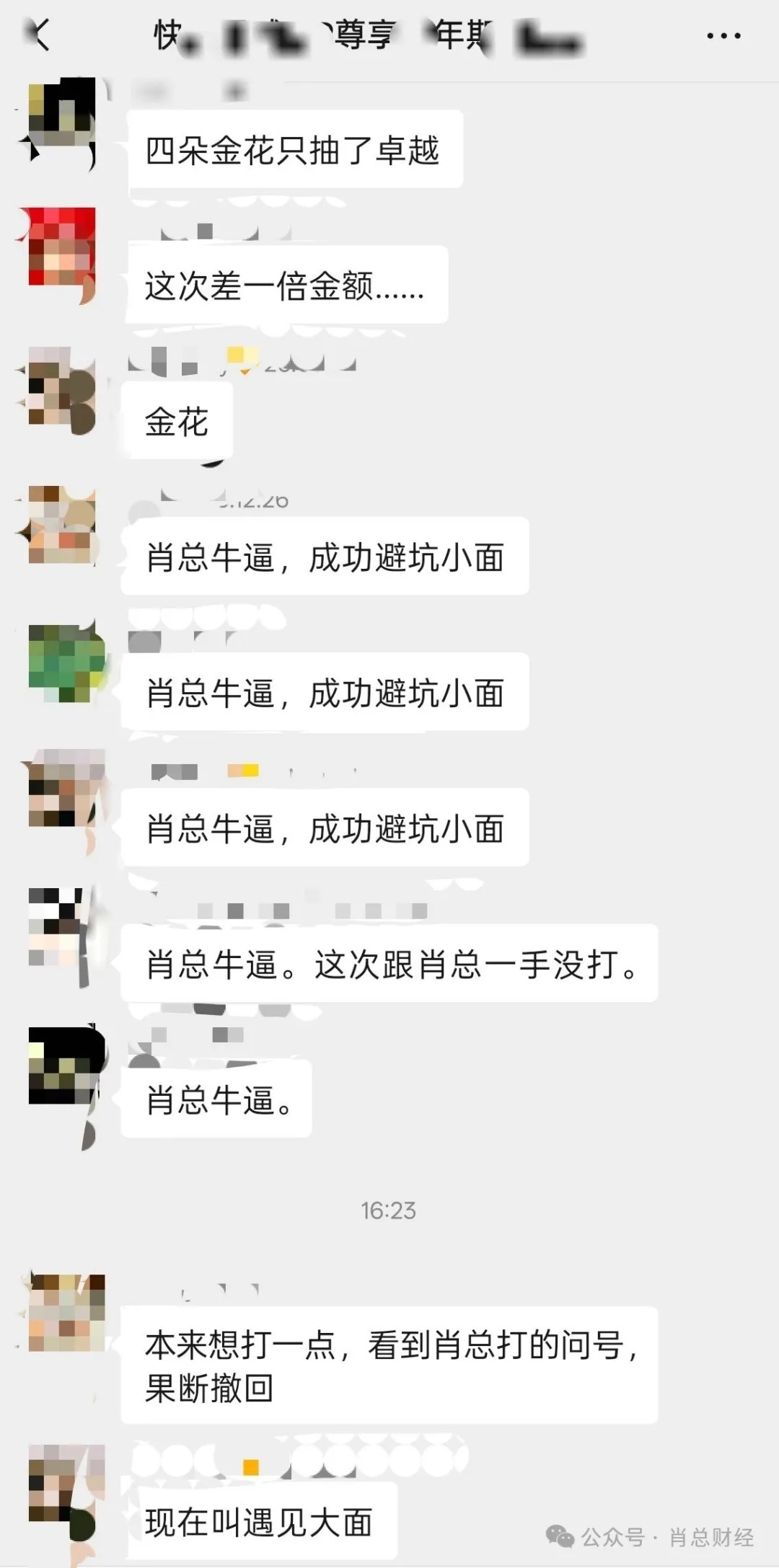Go back from the group chat
This screenshot has width=779, height=1568.
coord(41,34)
